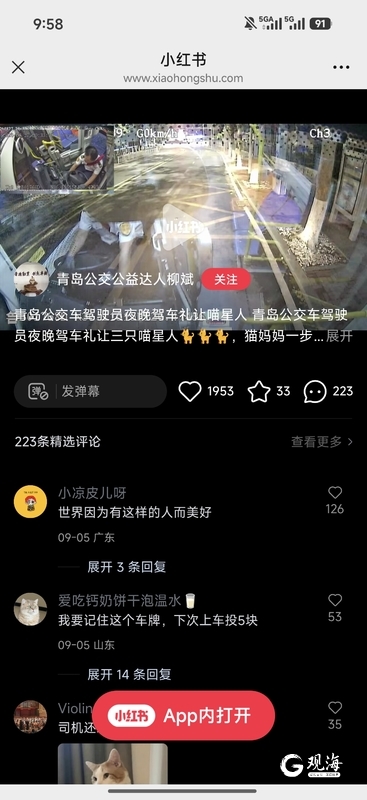Screen dimensions: 367x800
Task: Close the Xiaohongshu web page
Action: pos(18,67)
